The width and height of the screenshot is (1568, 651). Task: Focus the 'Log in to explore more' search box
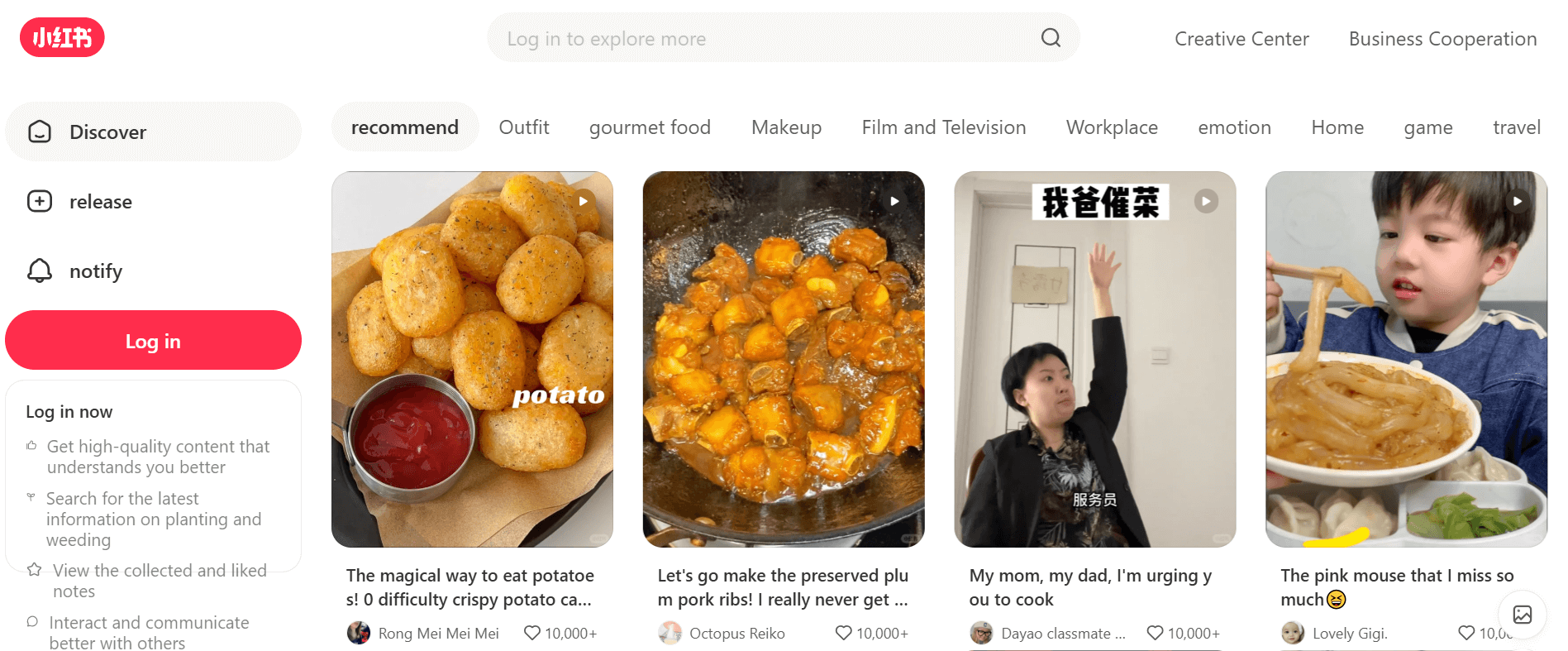pos(760,39)
